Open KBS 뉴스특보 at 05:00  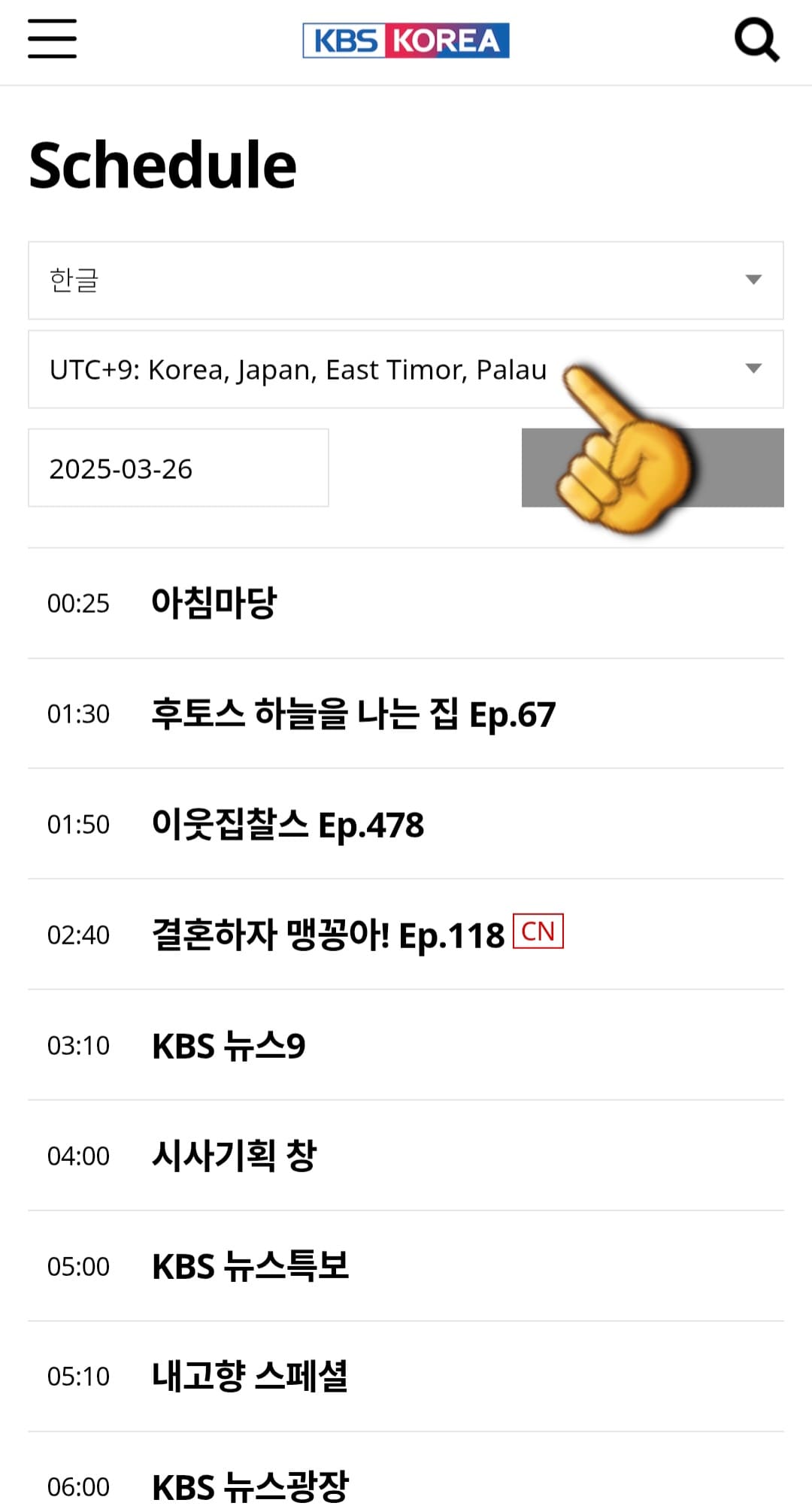tap(250, 1267)
